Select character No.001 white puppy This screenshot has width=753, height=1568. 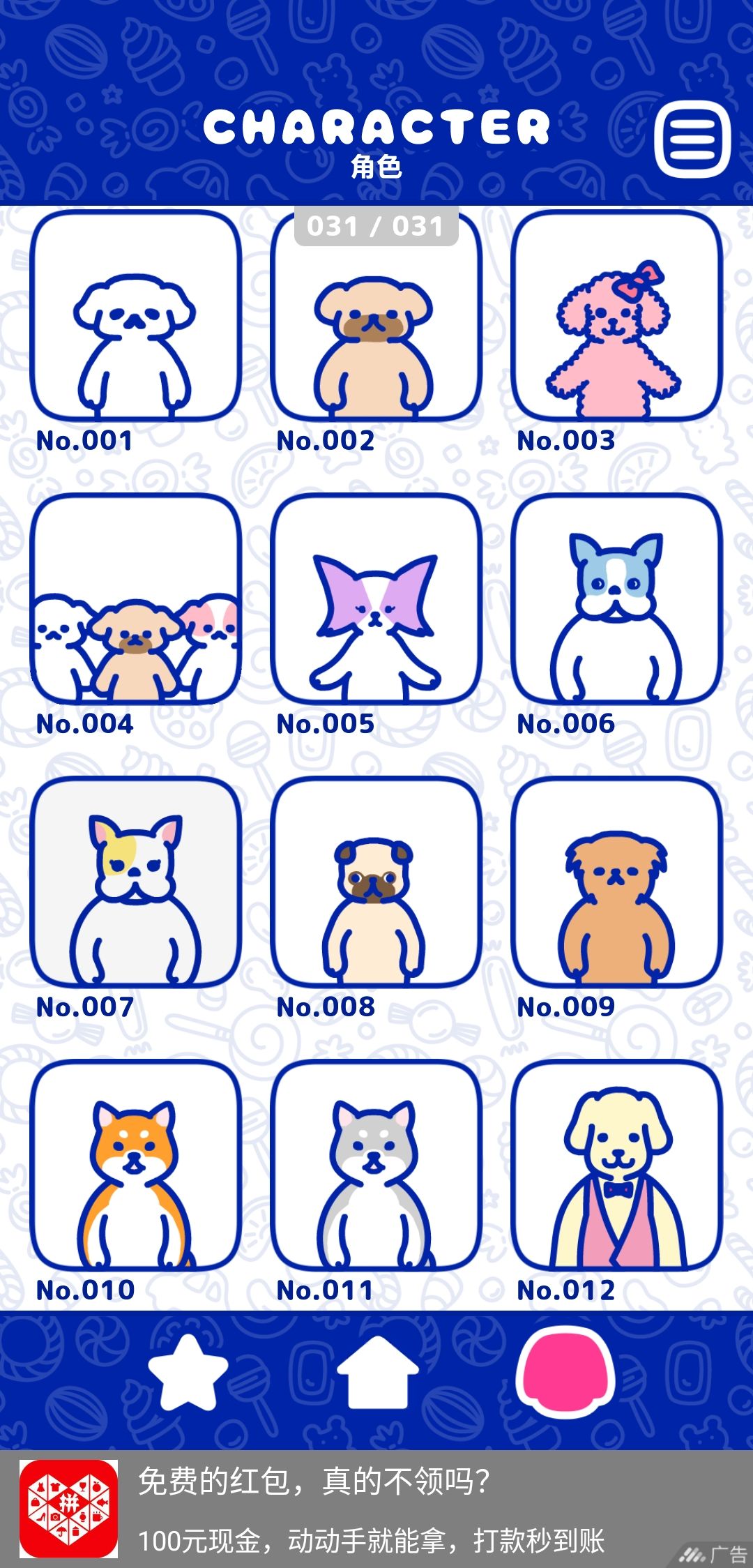click(x=135, y=316)
